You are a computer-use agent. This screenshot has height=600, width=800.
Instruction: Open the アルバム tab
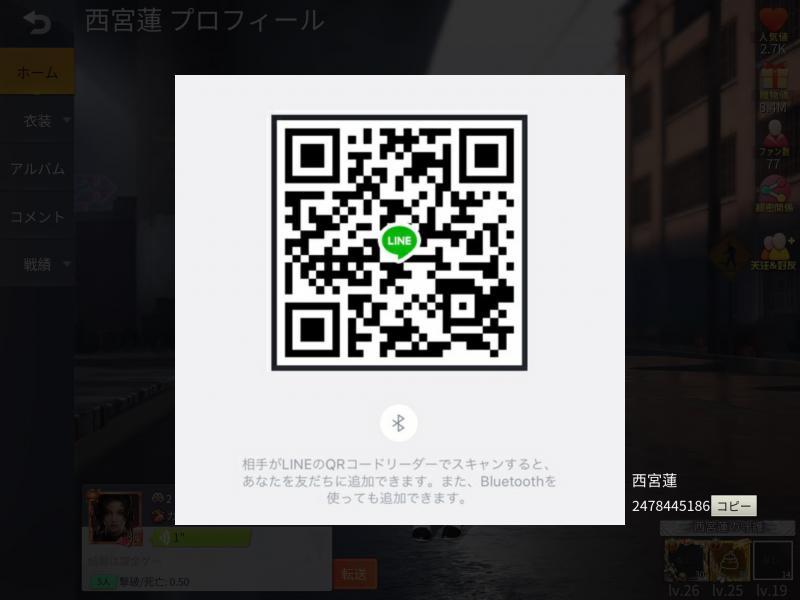(x=37, y=168)
